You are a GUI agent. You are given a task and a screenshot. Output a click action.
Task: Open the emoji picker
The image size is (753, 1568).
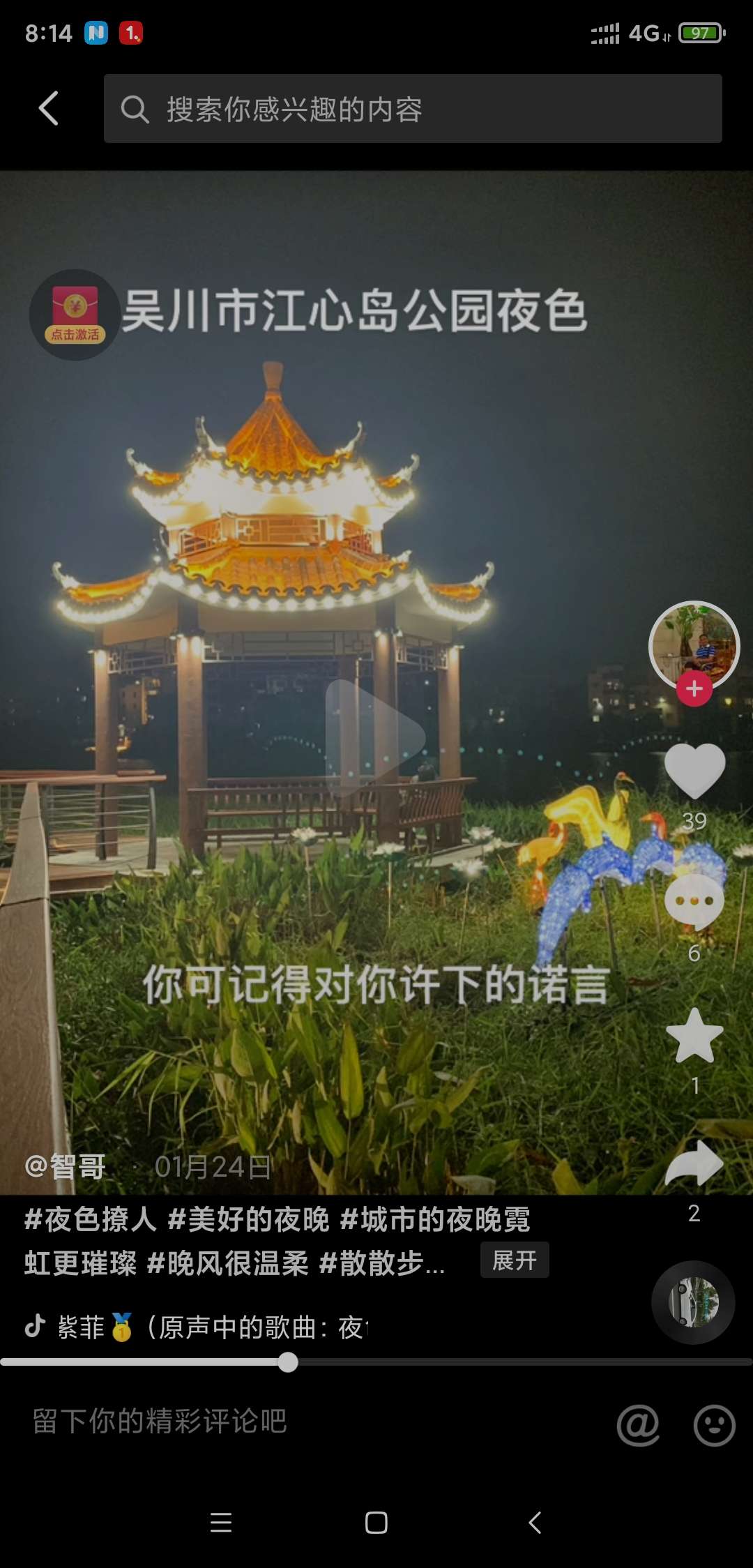[x=714, y=1425]
